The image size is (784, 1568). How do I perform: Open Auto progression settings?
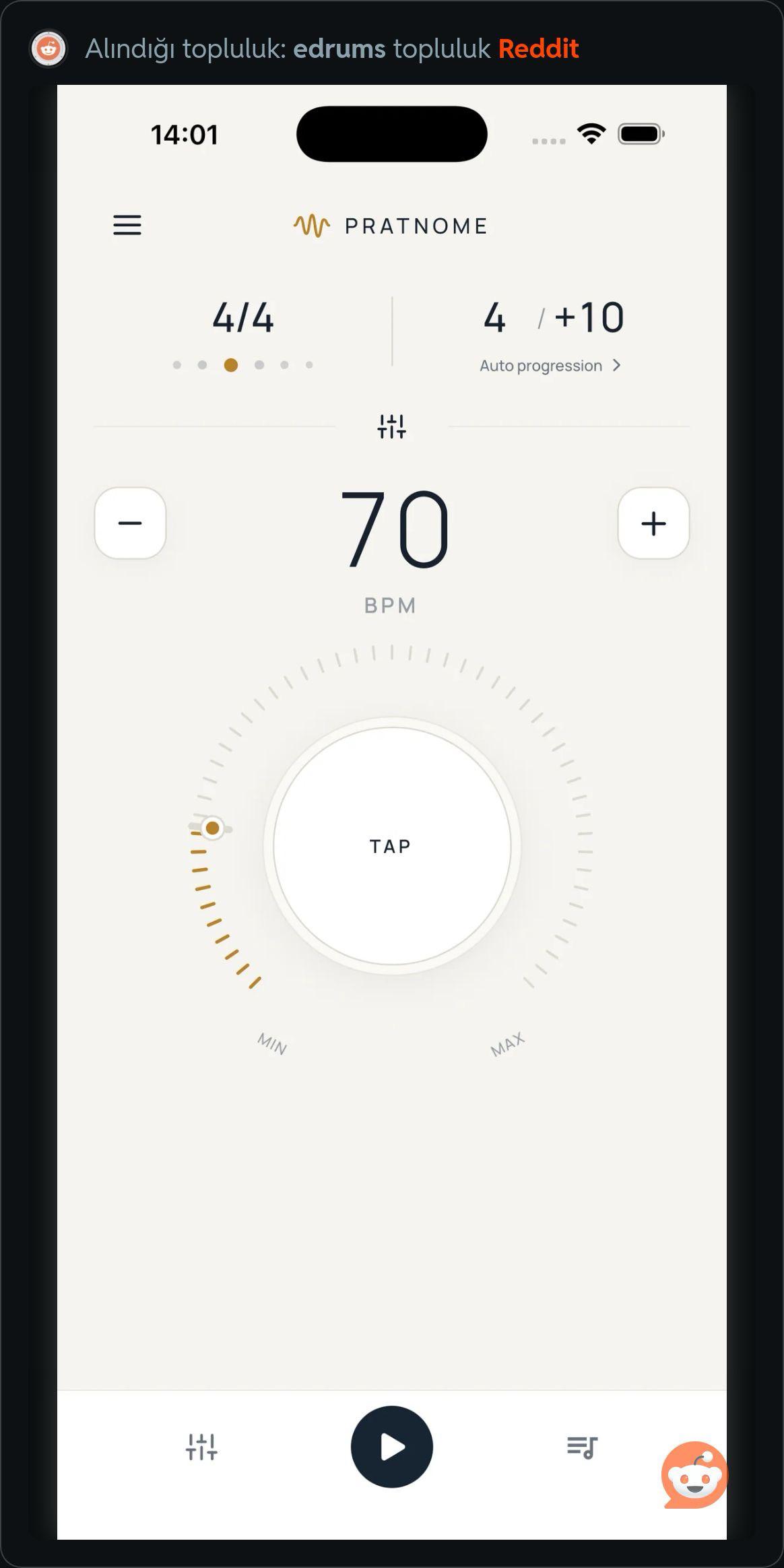(550, 366)
